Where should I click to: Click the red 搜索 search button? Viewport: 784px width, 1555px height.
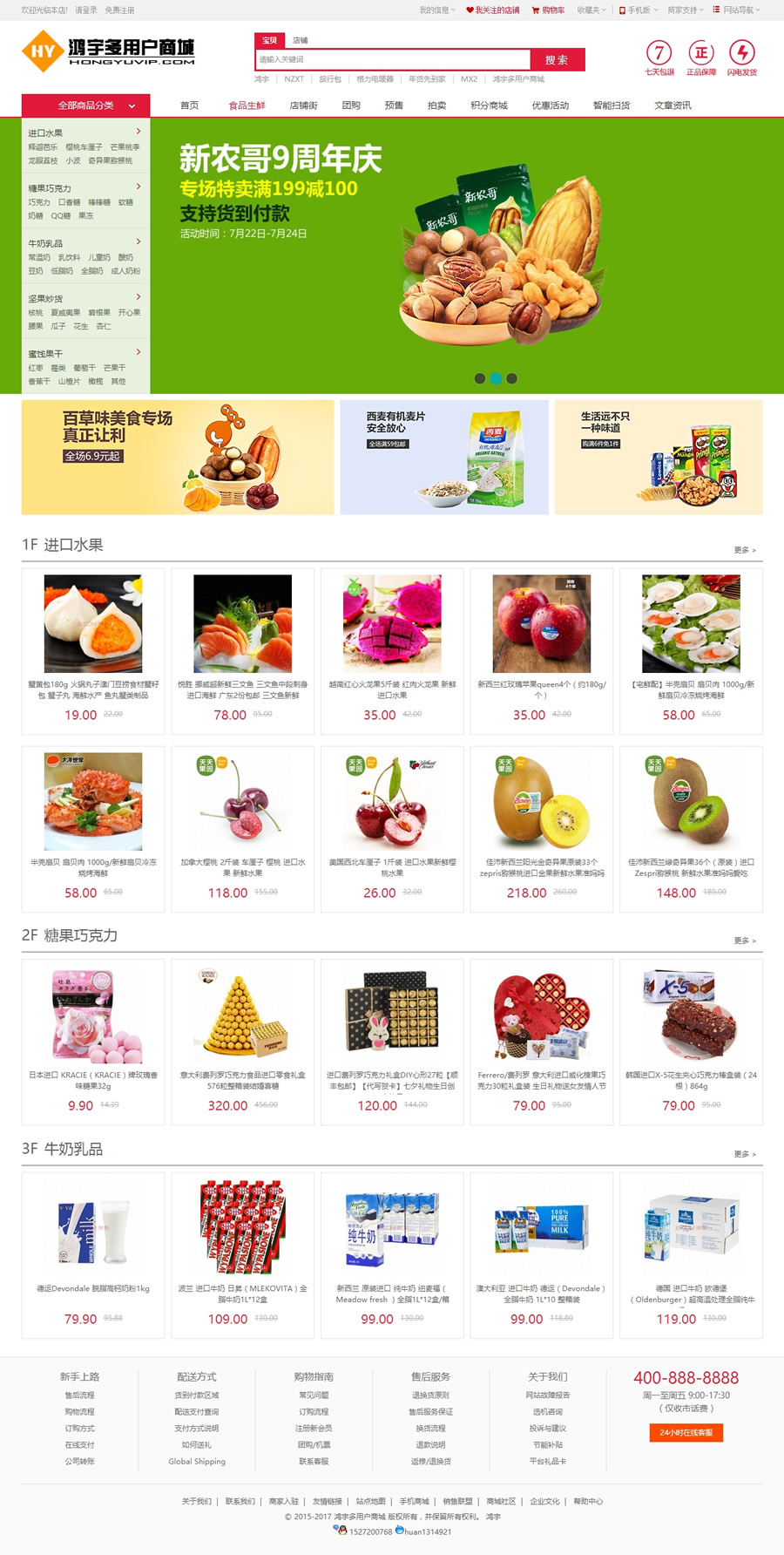(558, 60)
